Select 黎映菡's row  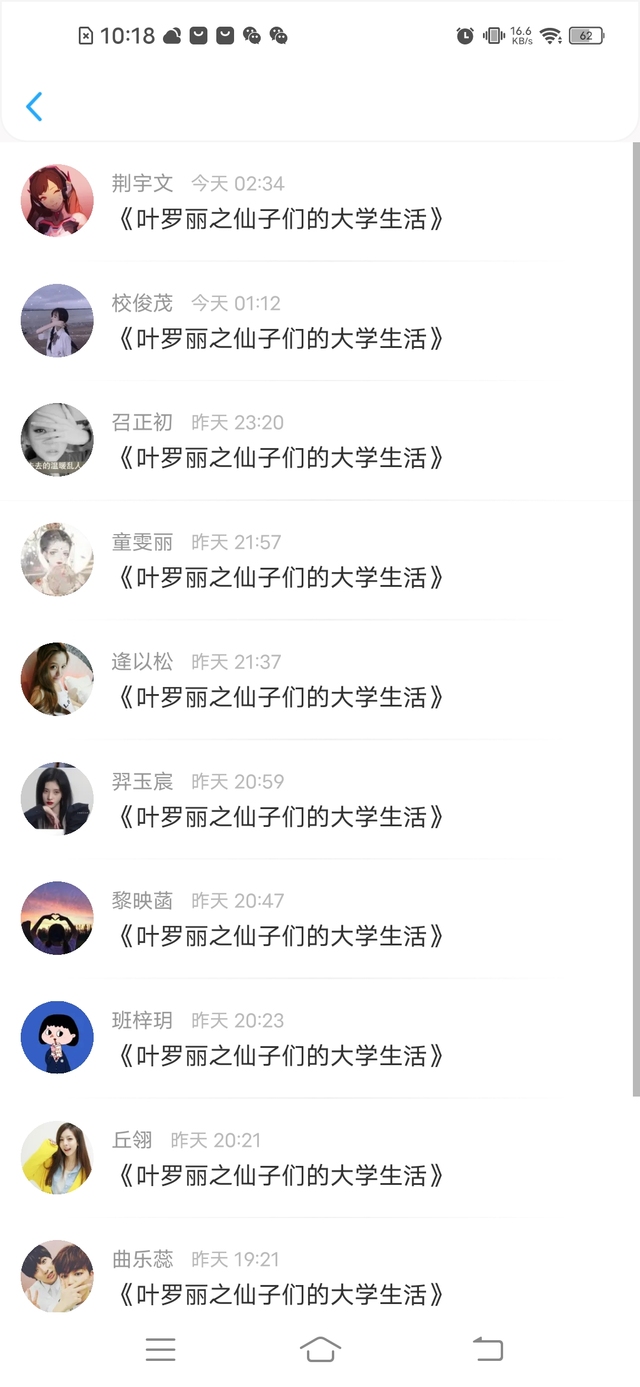[x=280, y=936]
